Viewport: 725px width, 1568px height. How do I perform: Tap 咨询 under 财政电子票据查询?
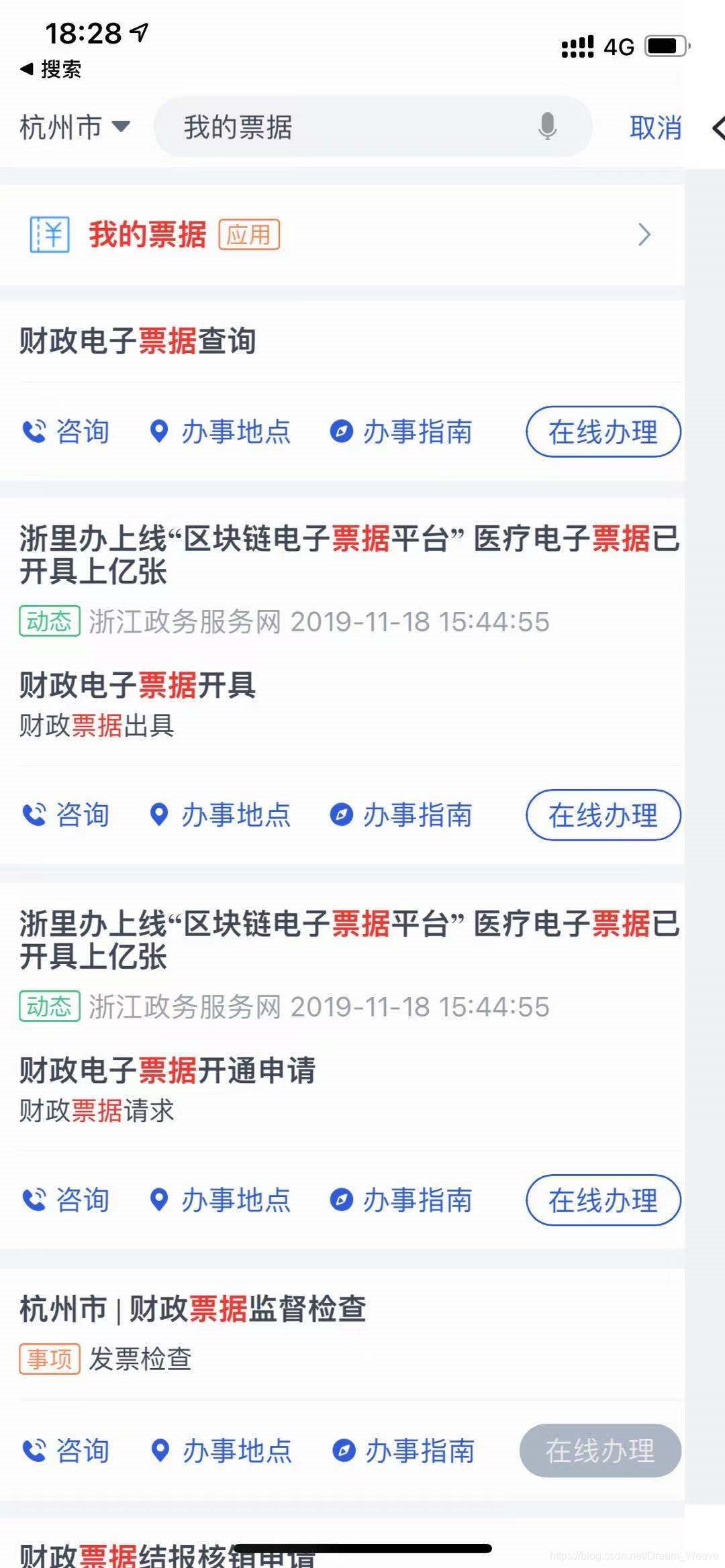[66, 431]
